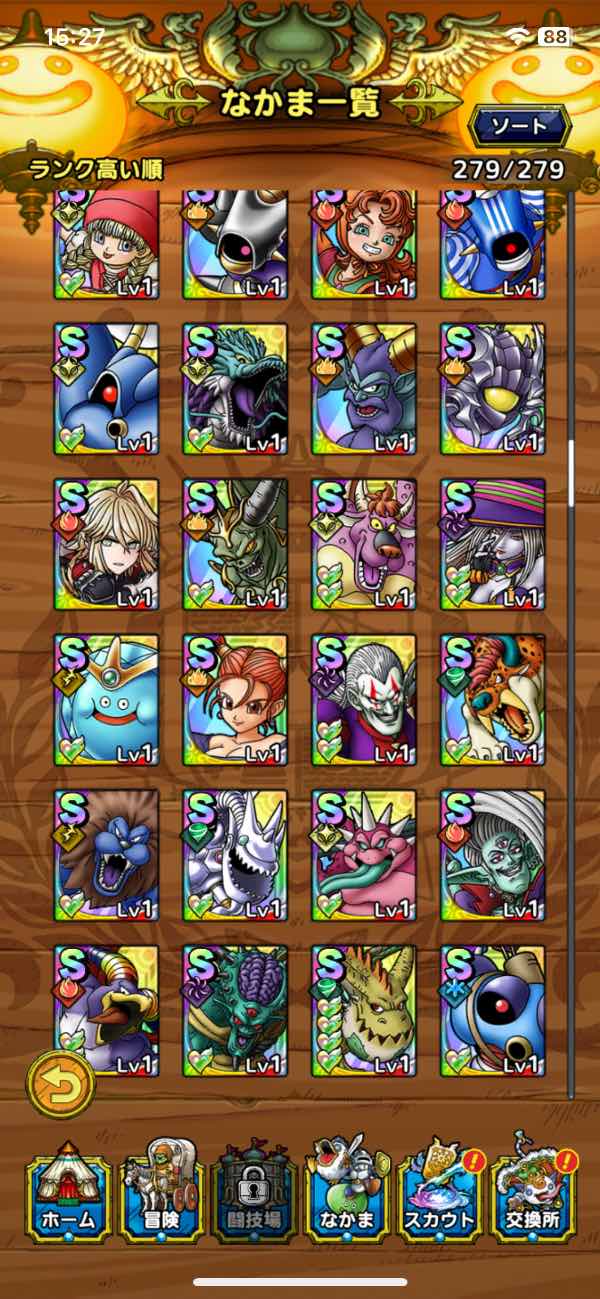Open the white-haired vampire clown card
This screenshot has width=600, height=1299.
(x=365, y=700)
